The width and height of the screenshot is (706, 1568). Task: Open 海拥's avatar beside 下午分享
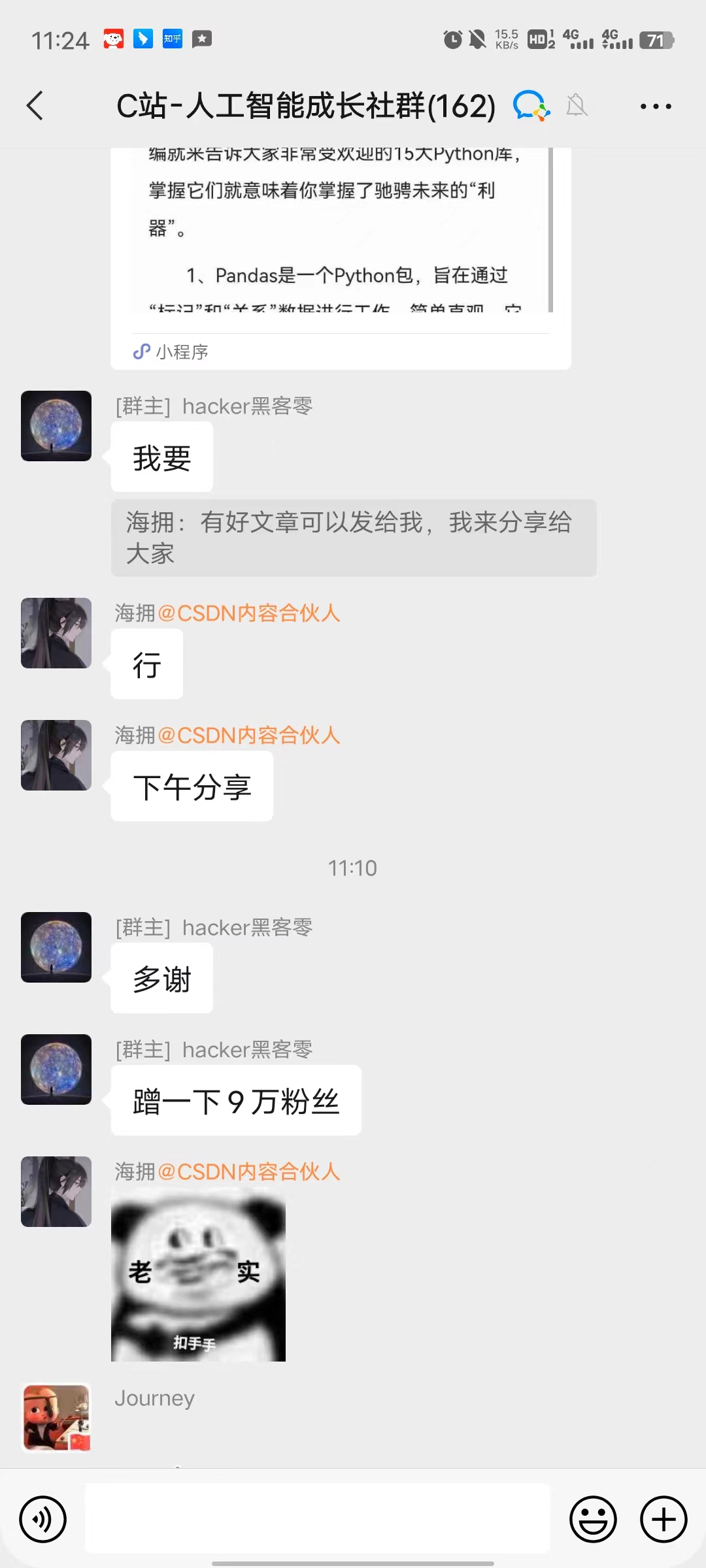[56, 755]
